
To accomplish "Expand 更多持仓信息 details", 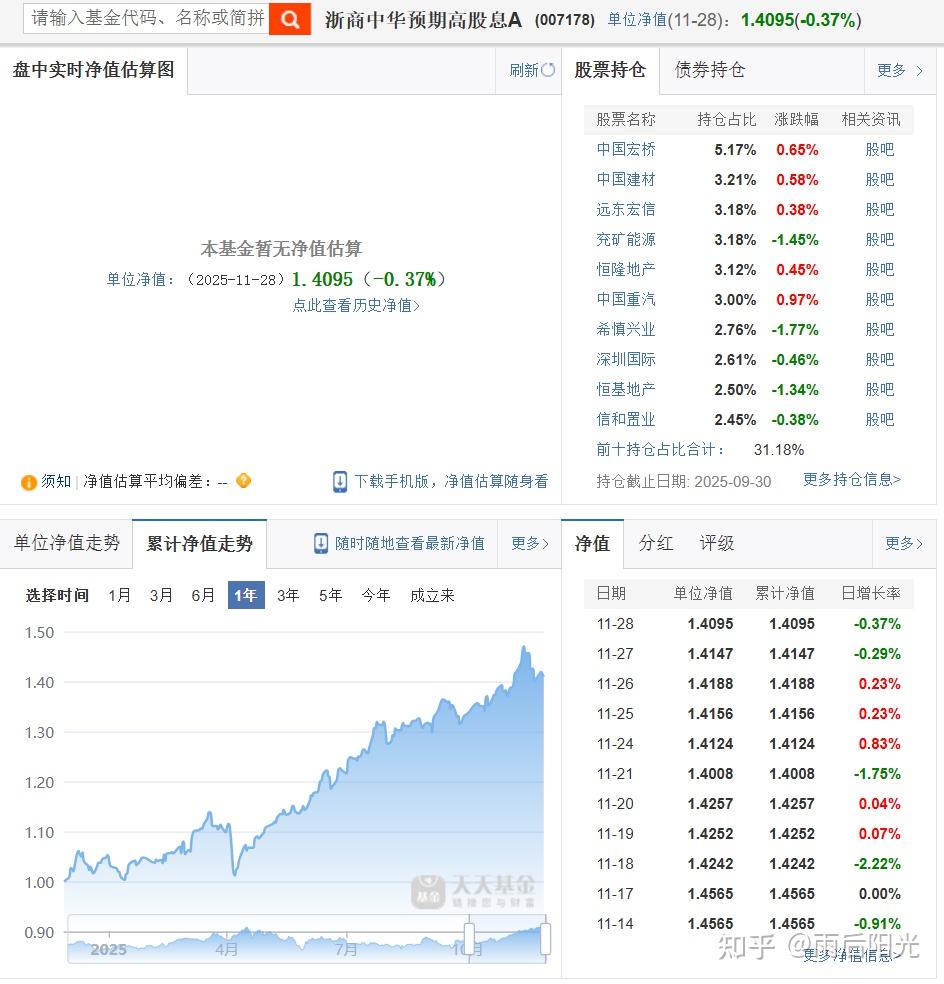I will coord(852,480).
